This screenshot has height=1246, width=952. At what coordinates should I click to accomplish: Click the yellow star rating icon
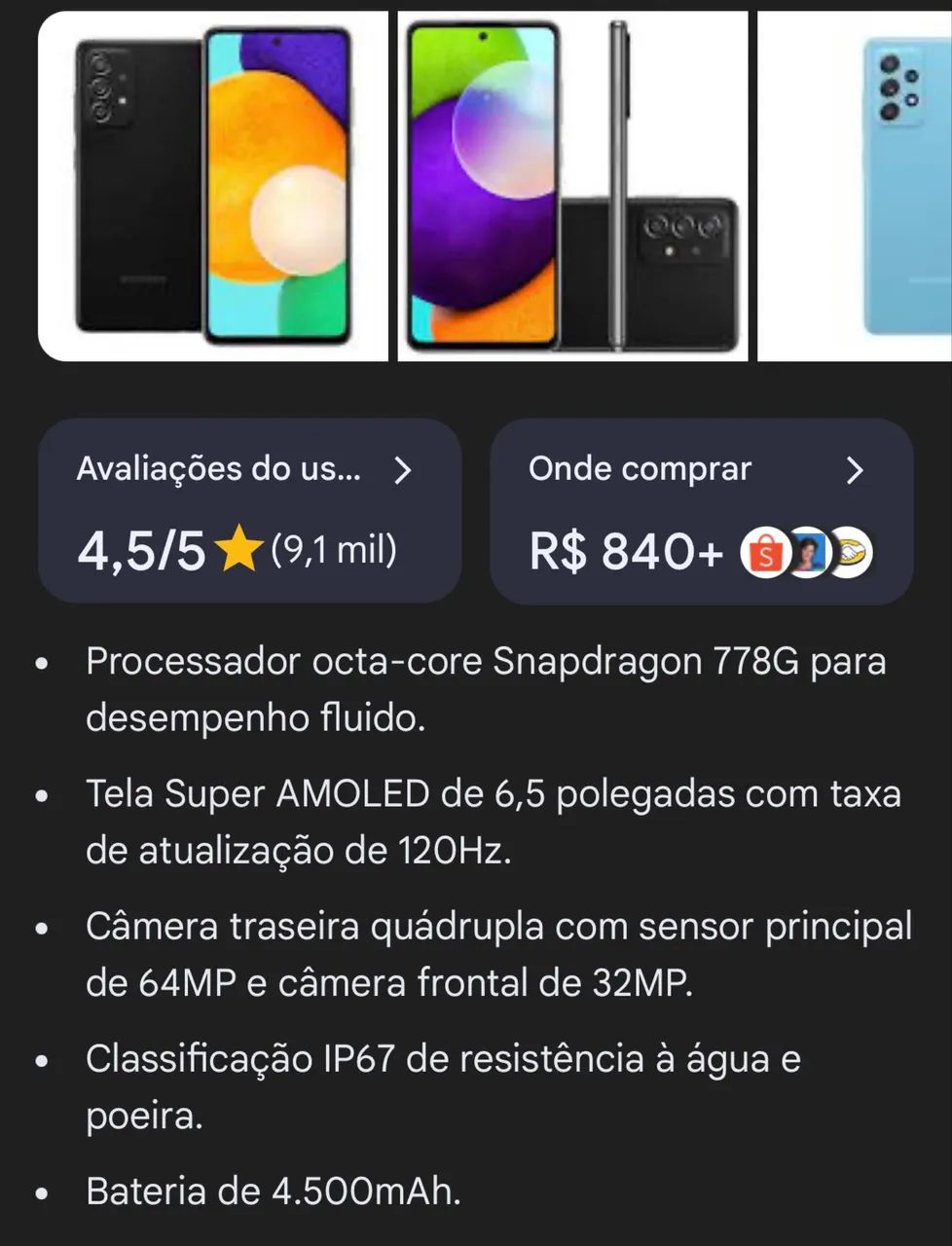pos(238,551)
